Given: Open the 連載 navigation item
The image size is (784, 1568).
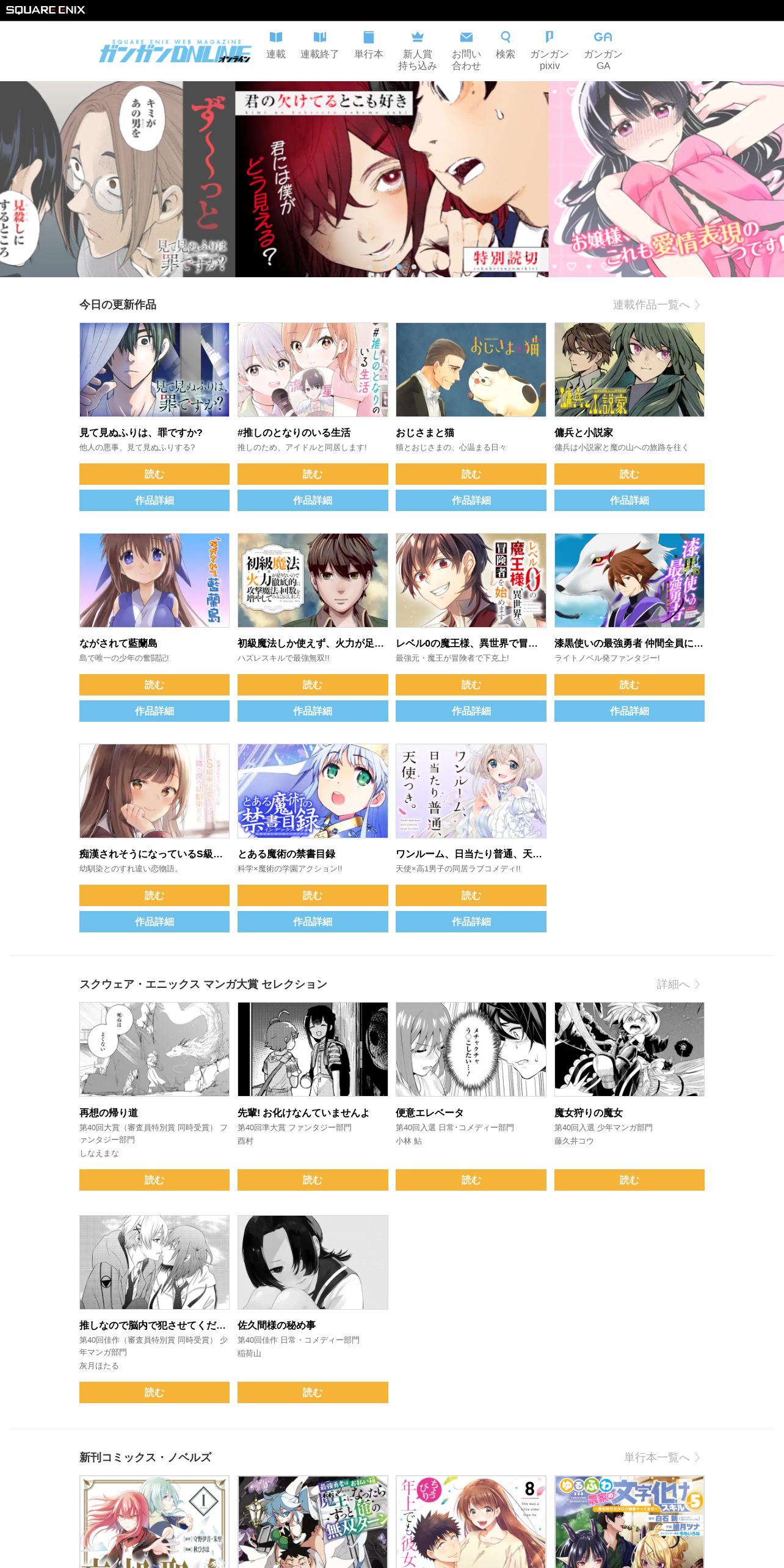Looking at the screenshot, I should point(275,46).
